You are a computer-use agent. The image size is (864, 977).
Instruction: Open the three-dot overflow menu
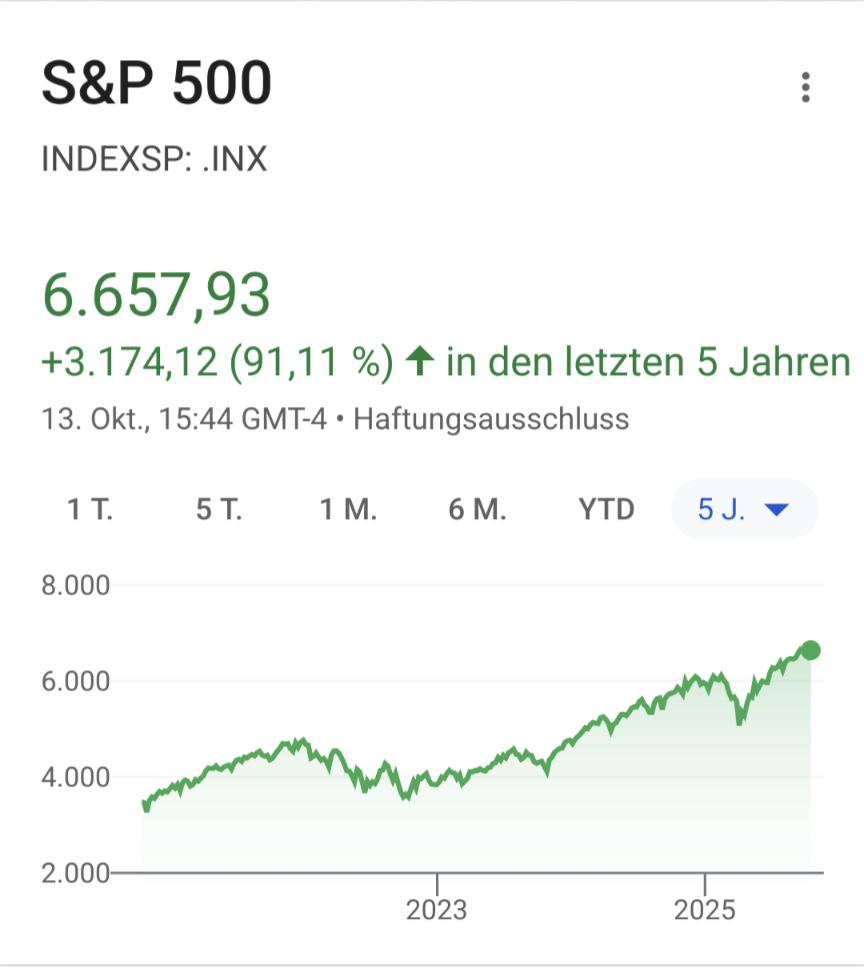[x=805, y=87]
